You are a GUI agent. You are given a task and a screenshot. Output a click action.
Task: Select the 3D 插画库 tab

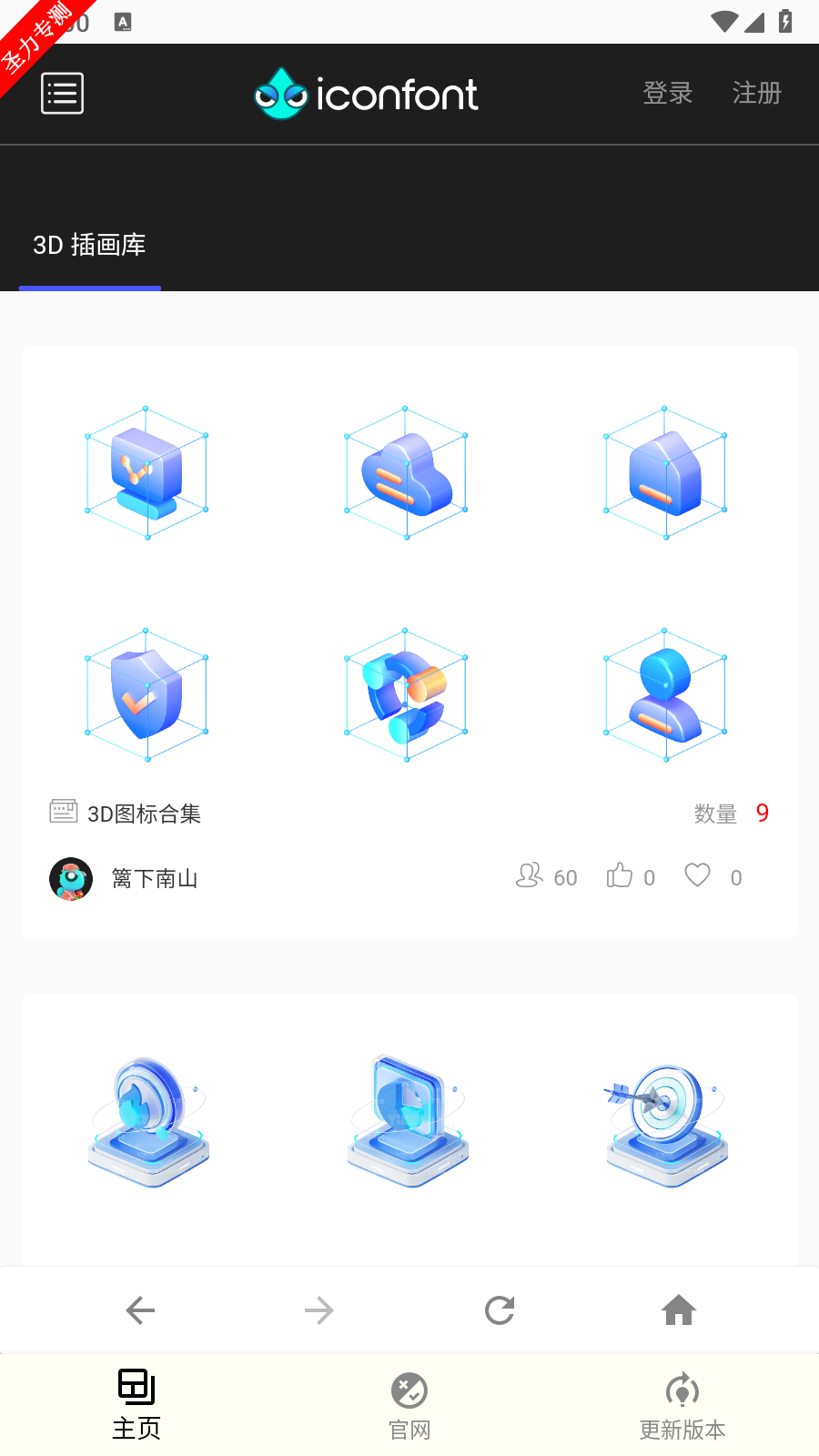pyautogui.click(x=89, y=245)
